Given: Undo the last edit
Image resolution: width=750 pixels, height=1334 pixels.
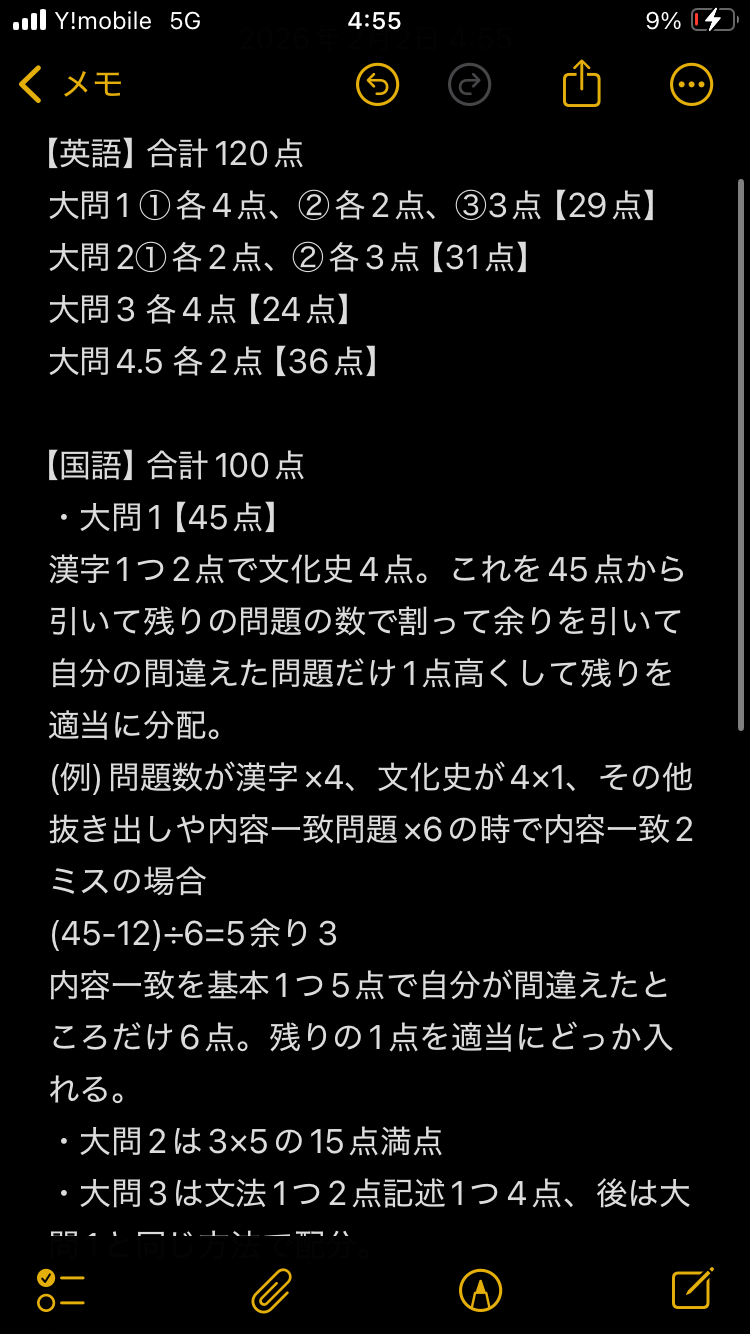Looking at the screenshot, I should pyautogui.click(x=377, y=85).
